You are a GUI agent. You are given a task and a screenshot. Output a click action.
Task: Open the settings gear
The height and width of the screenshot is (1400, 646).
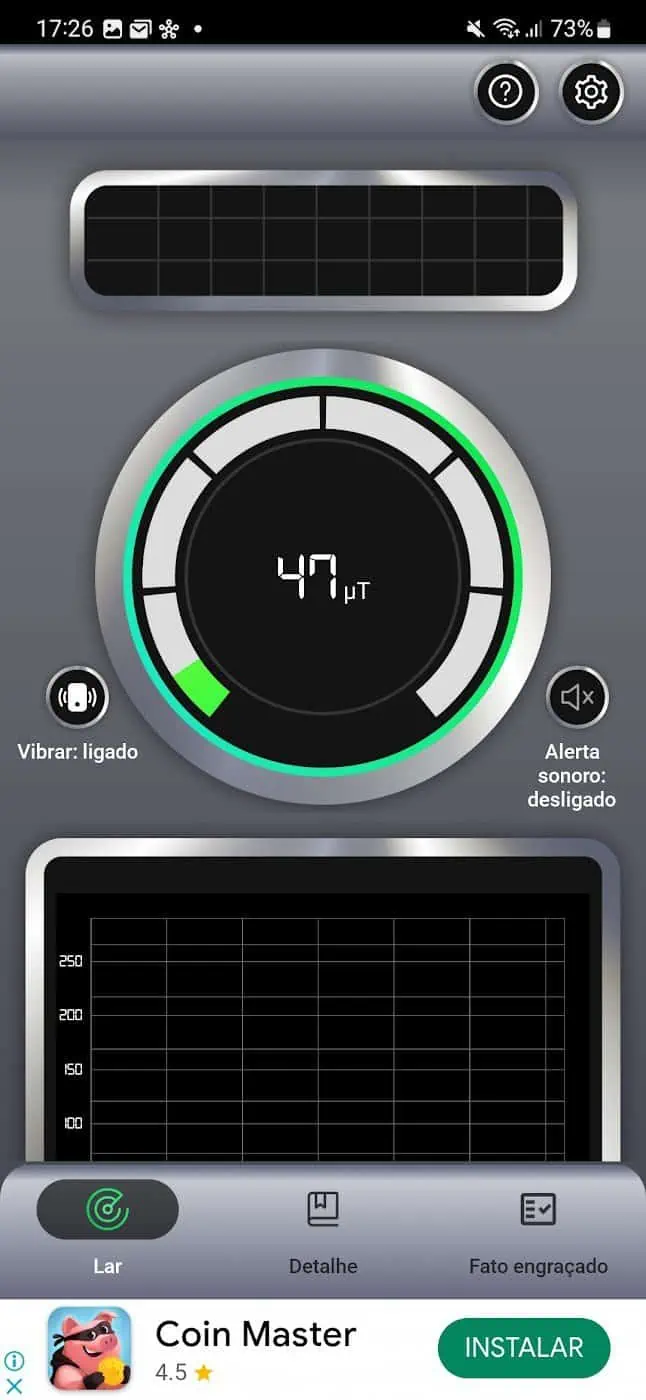click(x=591, y=93)
